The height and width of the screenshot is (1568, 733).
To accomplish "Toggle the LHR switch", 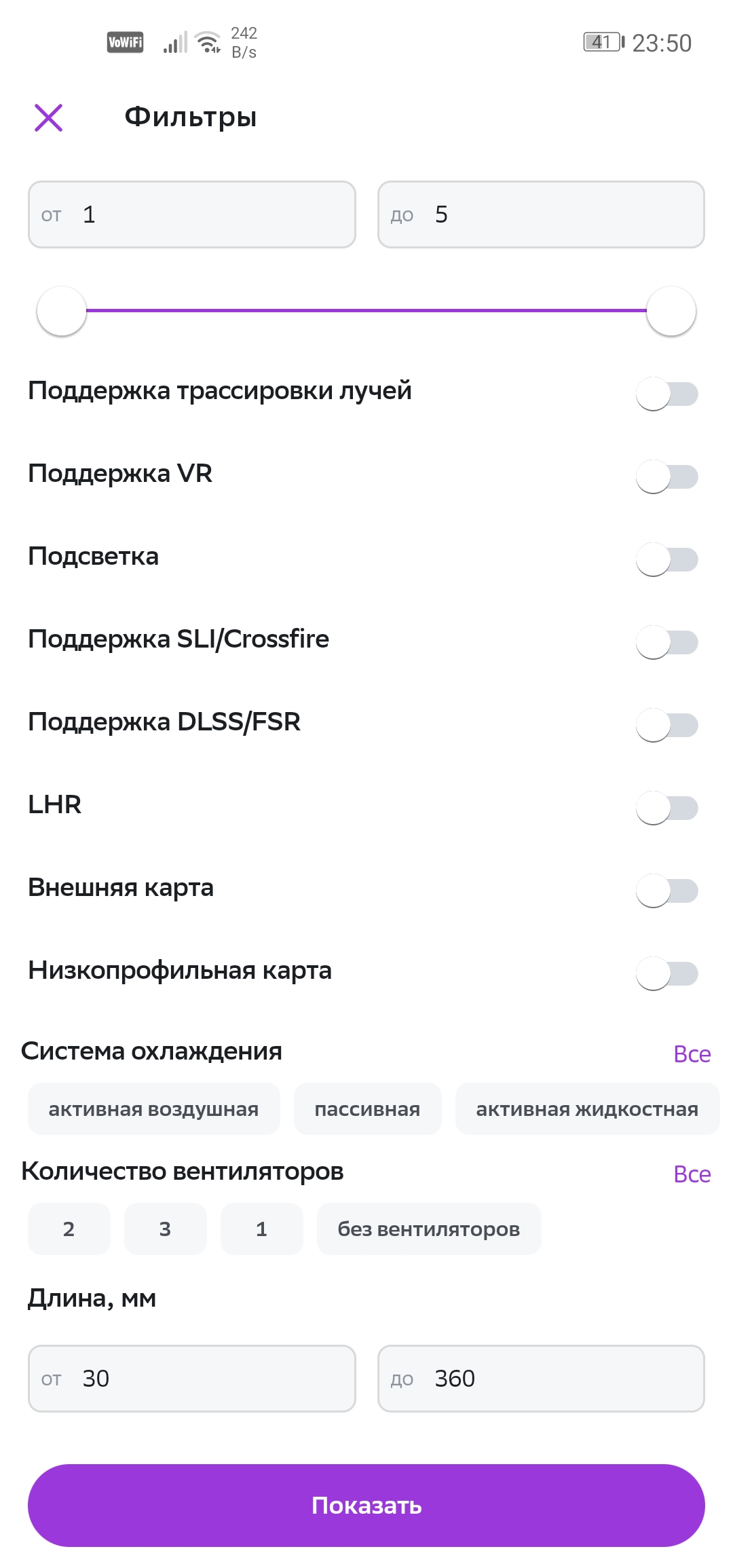I will coord(666,808).
